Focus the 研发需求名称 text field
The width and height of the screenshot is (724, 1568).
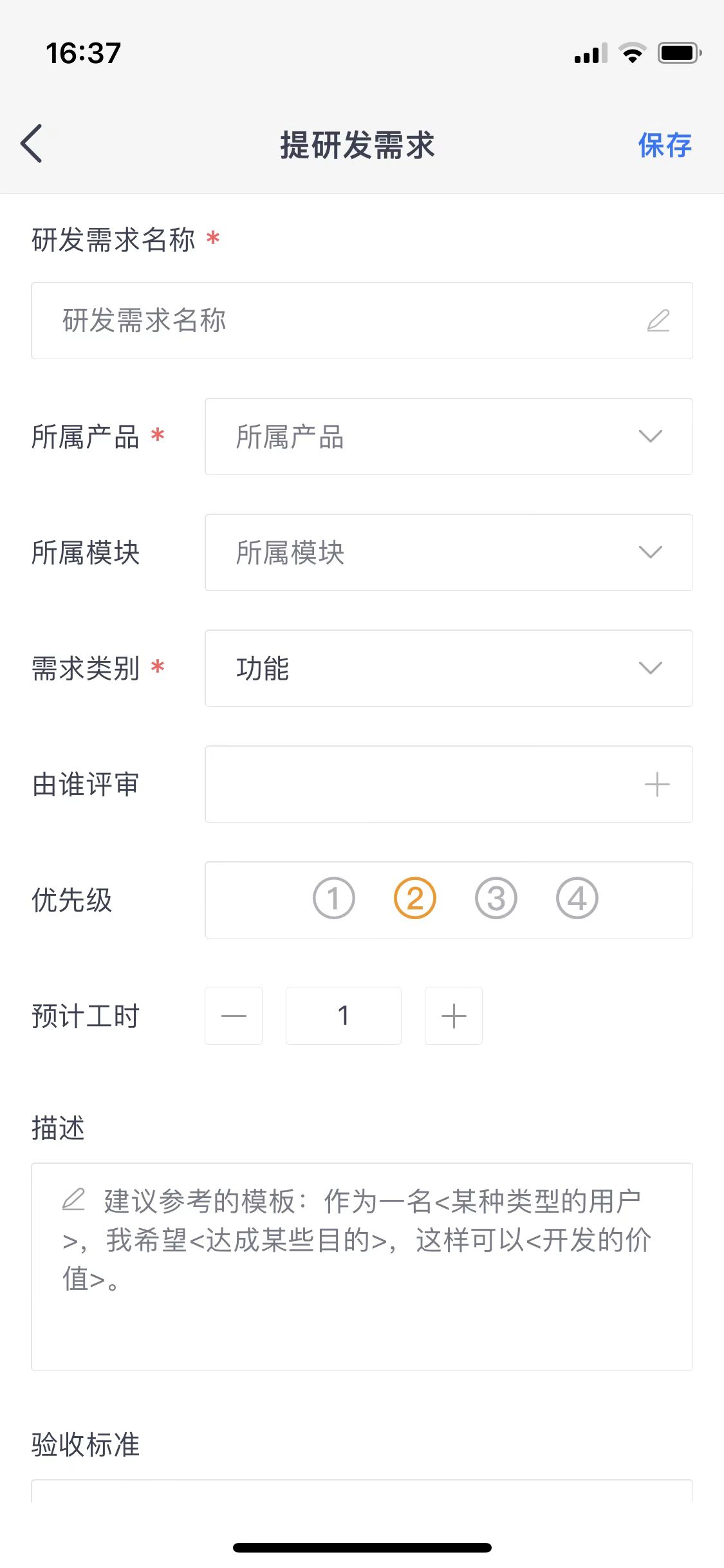(362, 321)
